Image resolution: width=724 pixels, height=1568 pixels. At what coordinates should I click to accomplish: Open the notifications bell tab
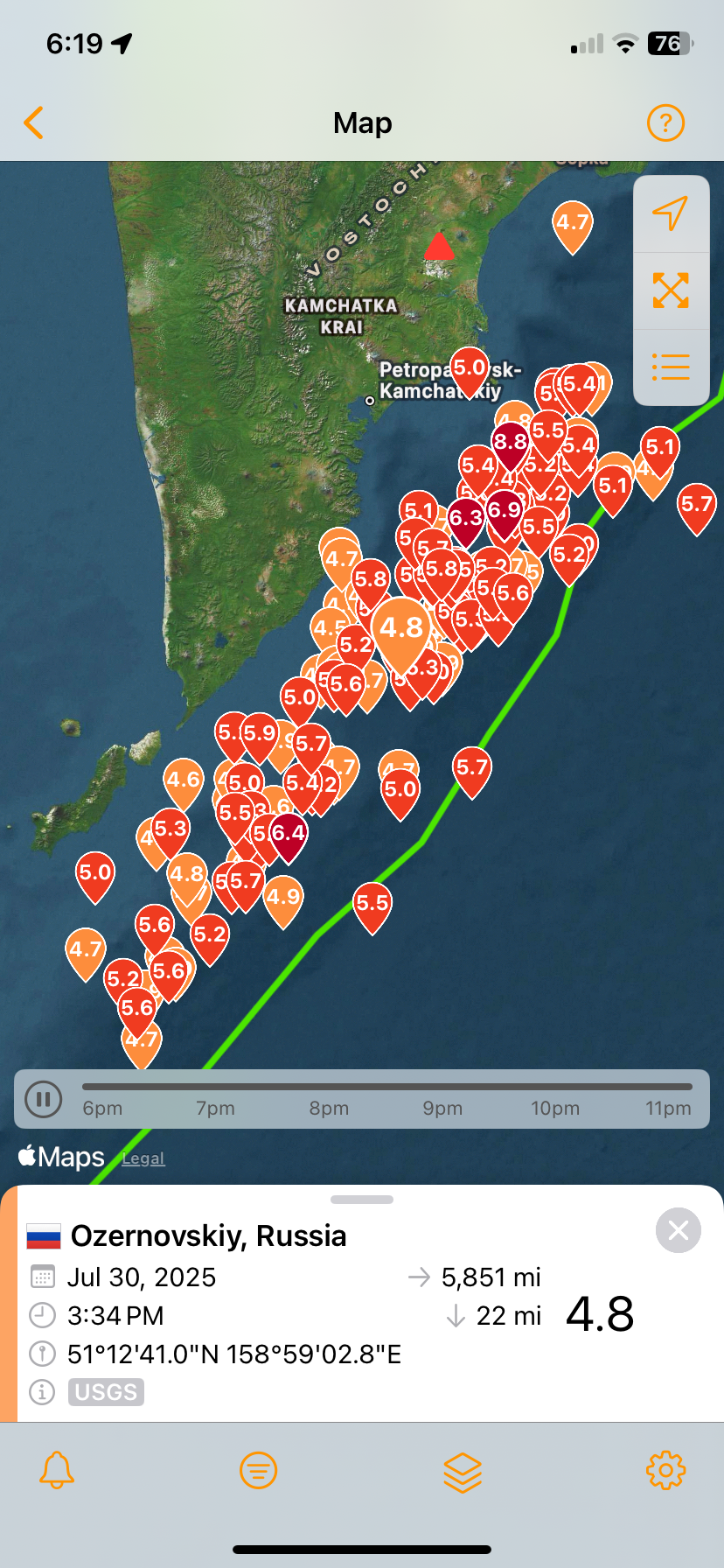coord(57,1470)
